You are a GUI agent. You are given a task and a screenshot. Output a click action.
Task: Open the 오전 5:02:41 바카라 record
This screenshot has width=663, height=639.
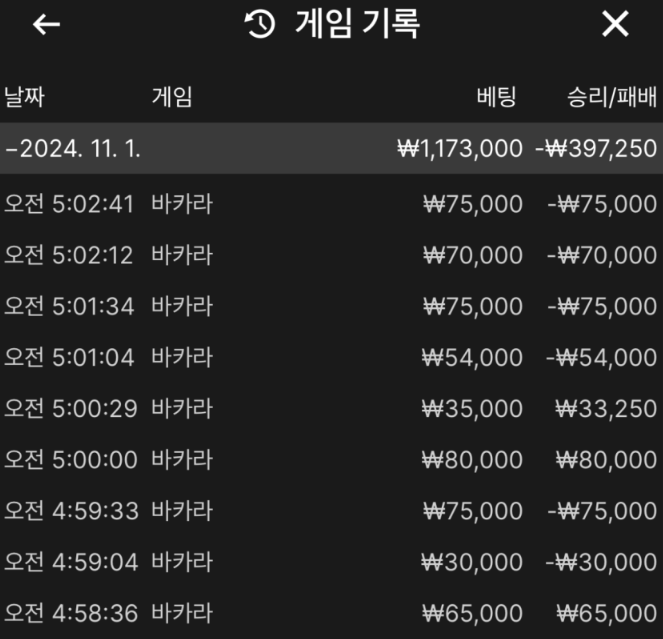click(332, 204)
